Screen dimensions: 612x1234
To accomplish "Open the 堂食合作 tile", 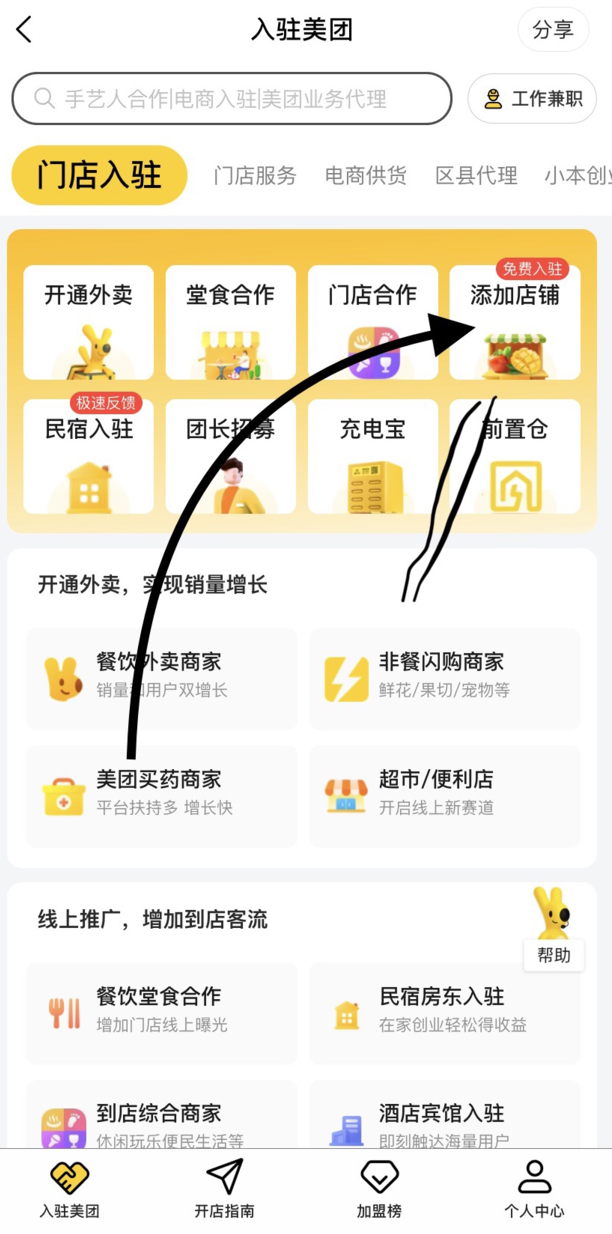I will click(x=230, y=322).
